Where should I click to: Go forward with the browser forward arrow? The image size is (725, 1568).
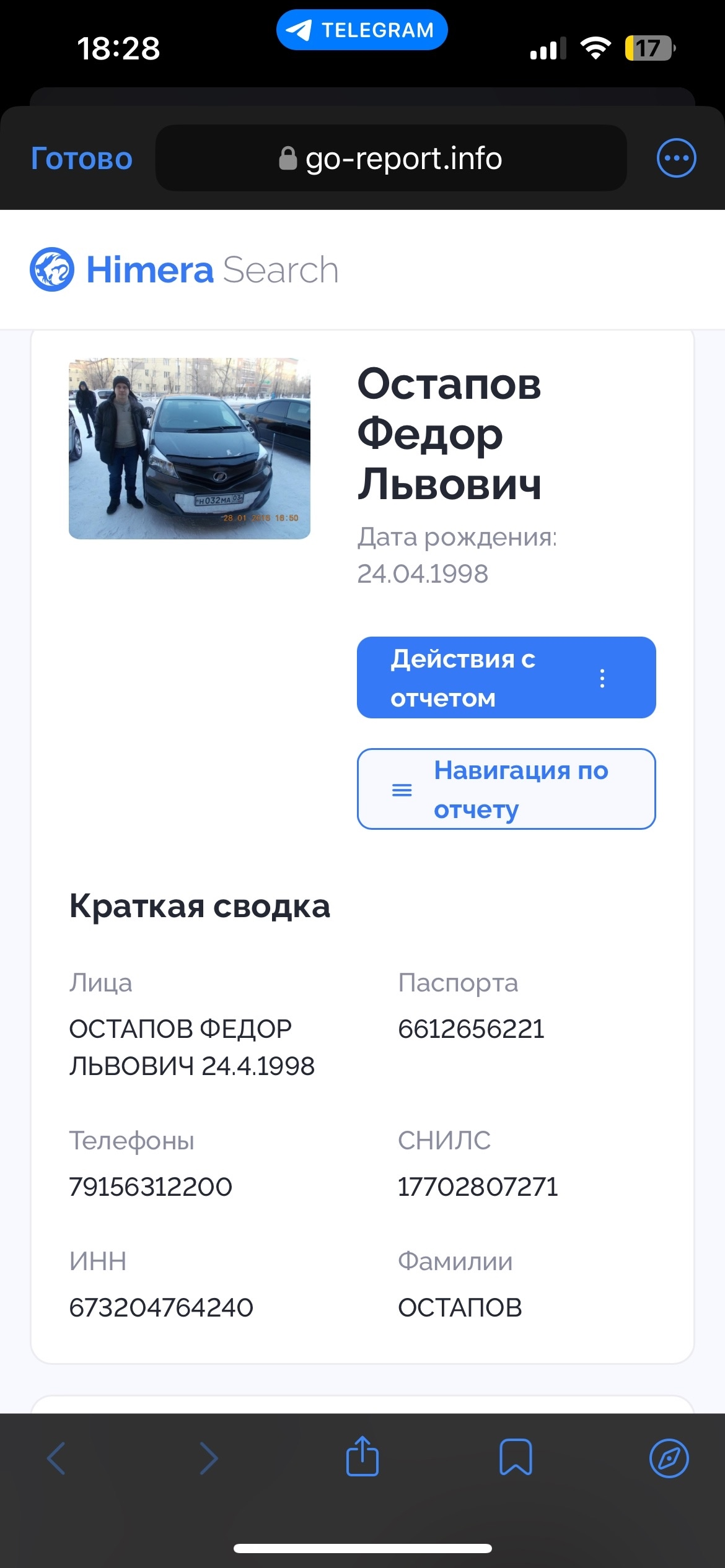(209, 1458)
